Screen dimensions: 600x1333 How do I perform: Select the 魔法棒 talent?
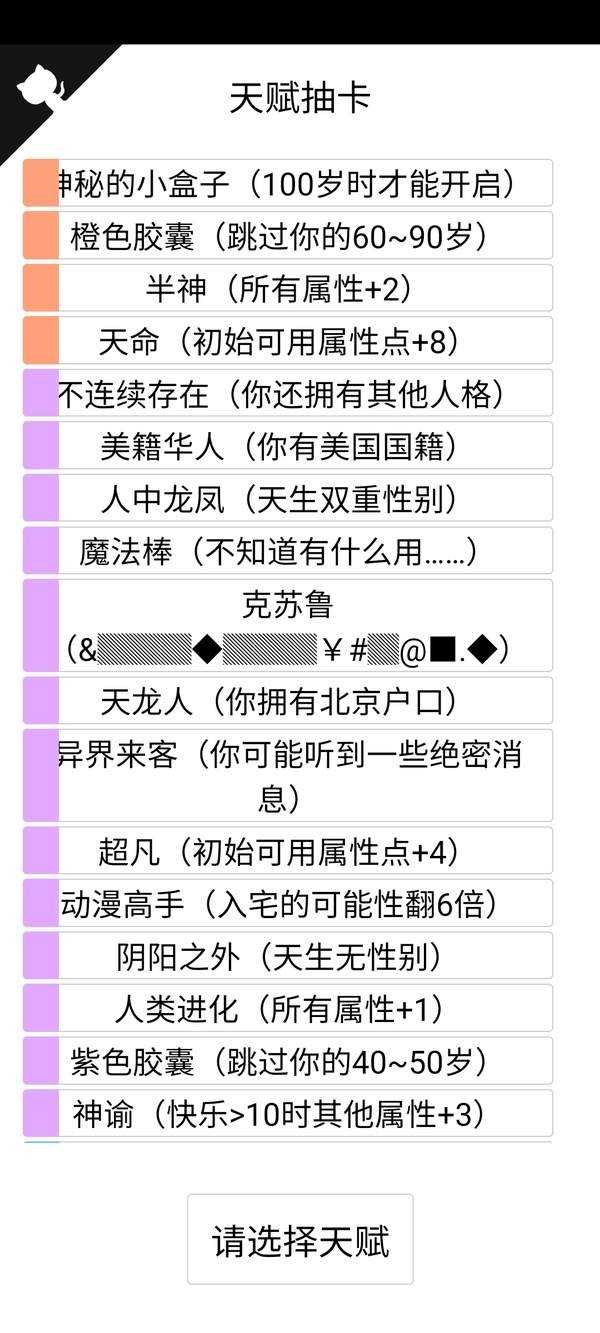coord(288,550)
